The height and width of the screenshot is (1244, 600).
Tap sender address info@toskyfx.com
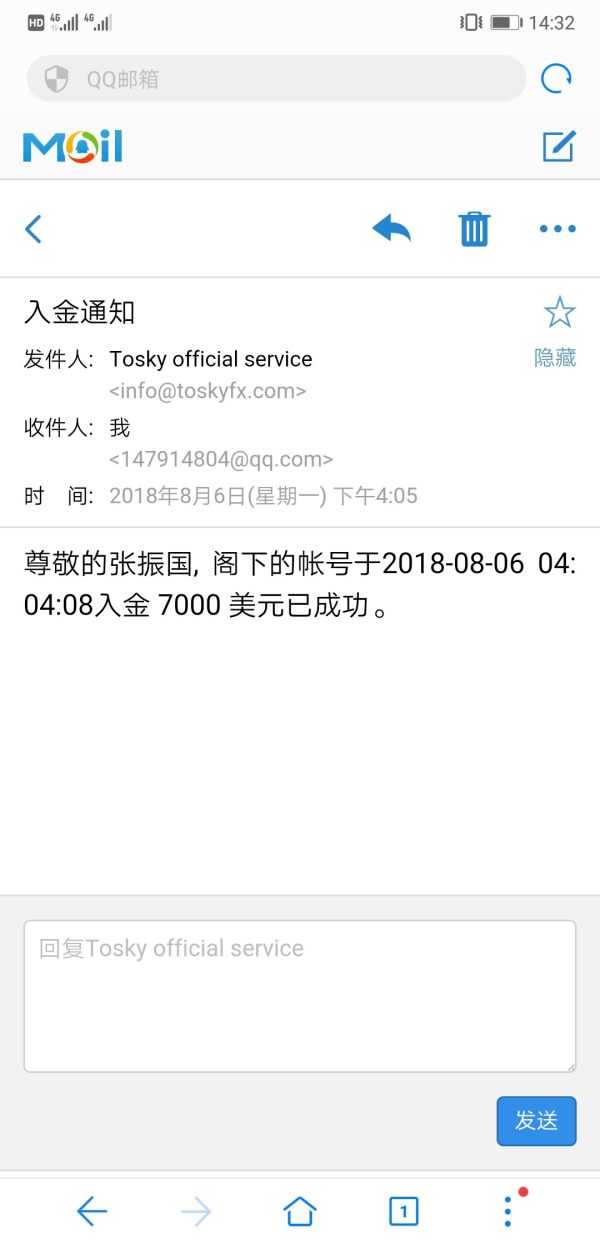[x=208, y=391]
